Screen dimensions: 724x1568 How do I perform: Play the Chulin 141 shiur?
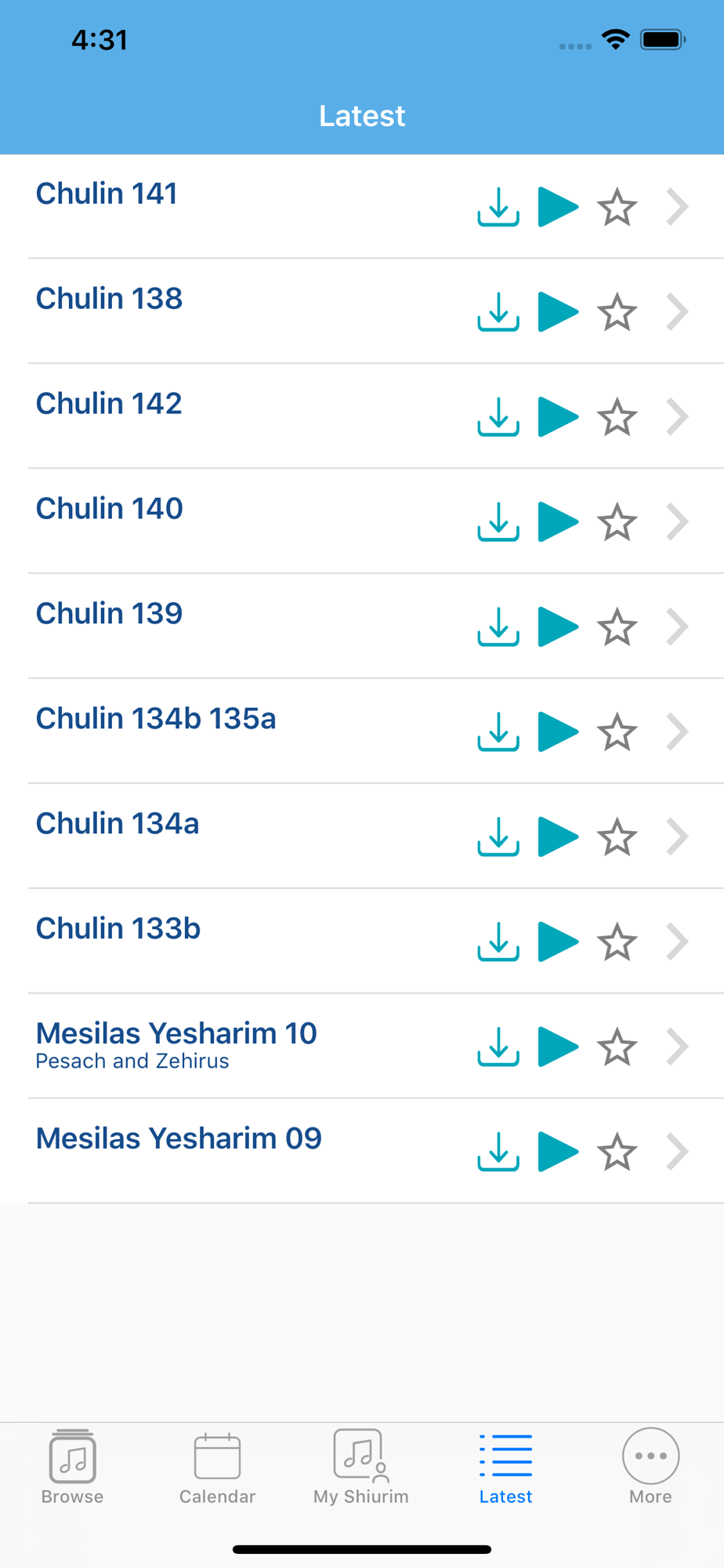tap(558, 207)
